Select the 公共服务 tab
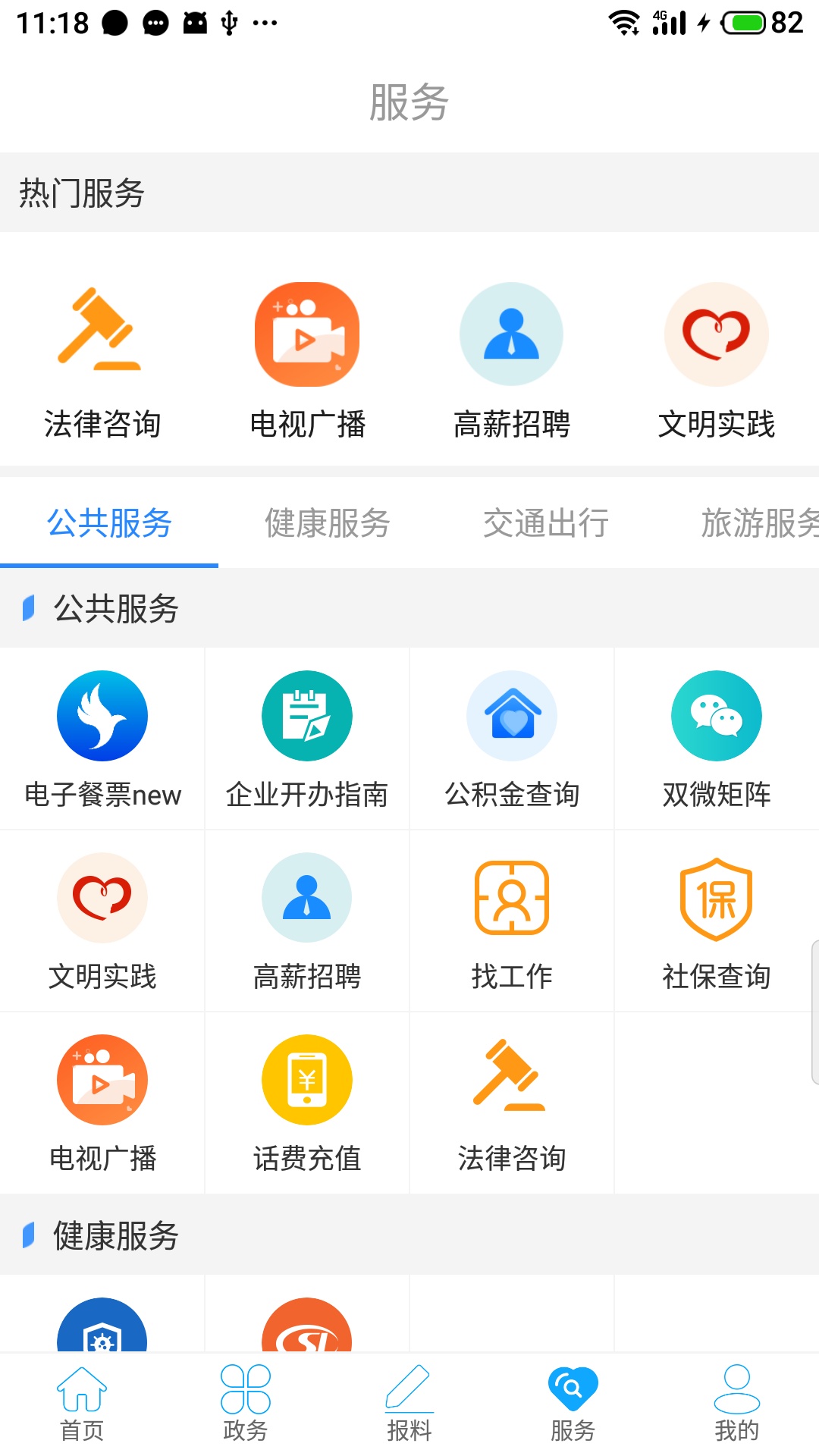819x1456 pixels. click(109, 523)
